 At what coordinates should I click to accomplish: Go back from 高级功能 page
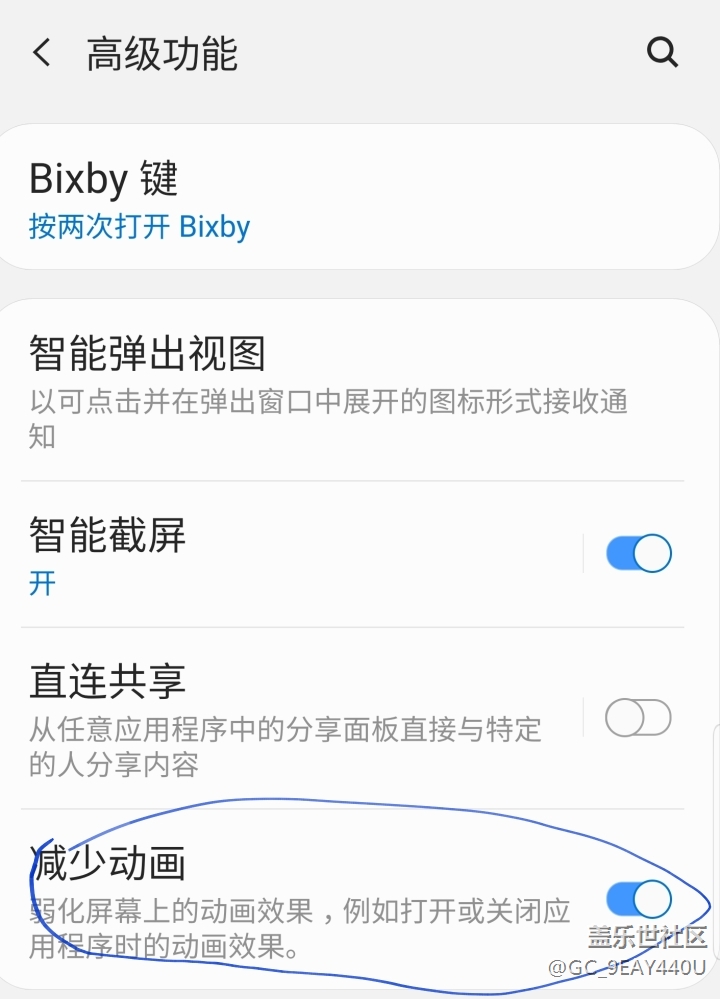[42, 53]
